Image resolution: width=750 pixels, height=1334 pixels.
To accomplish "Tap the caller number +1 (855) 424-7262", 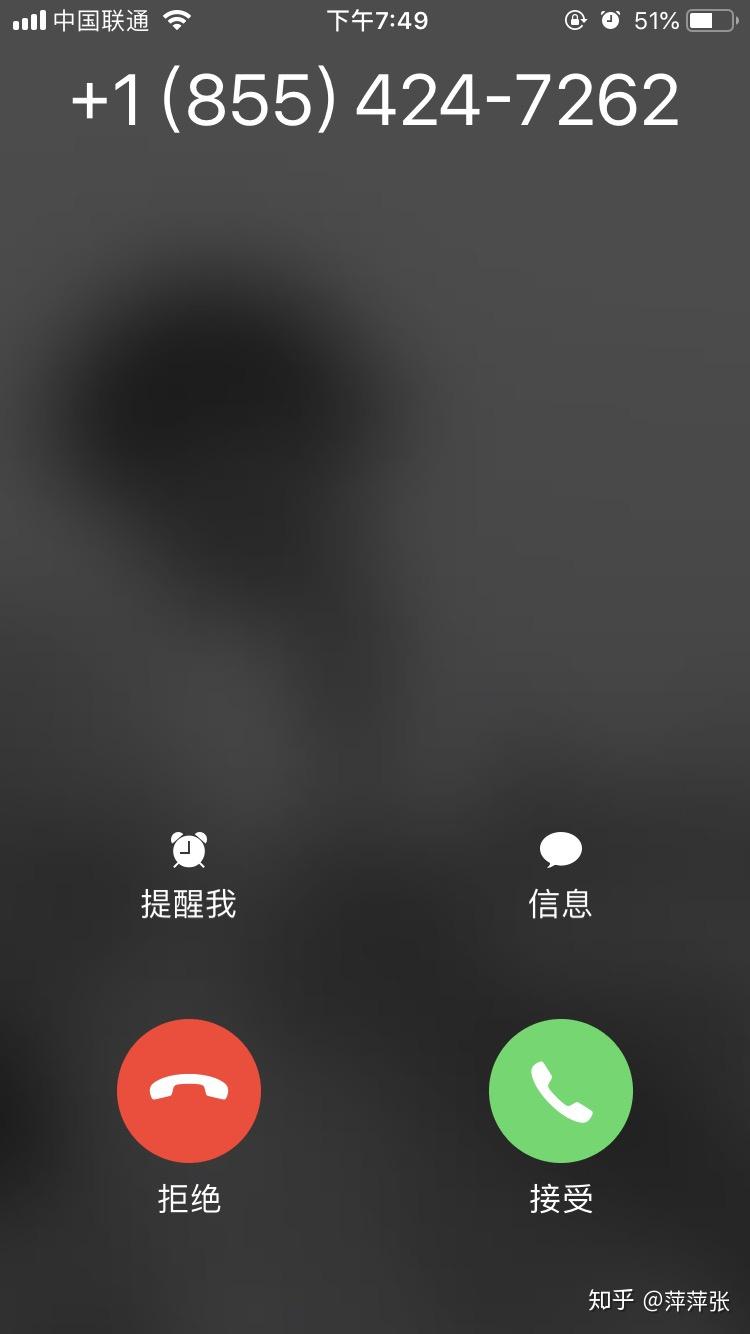I will coord(375,97).
